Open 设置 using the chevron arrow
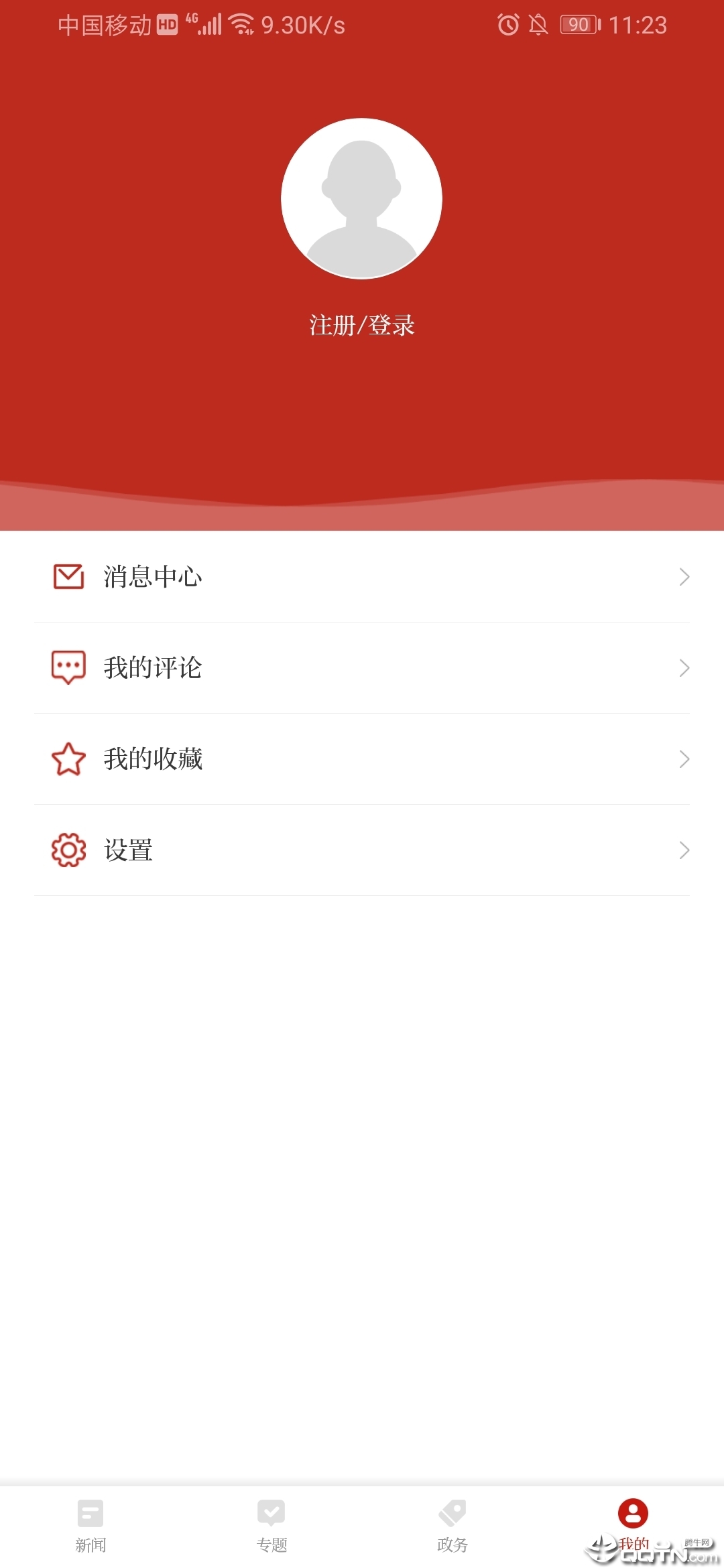 pos(684,850)
